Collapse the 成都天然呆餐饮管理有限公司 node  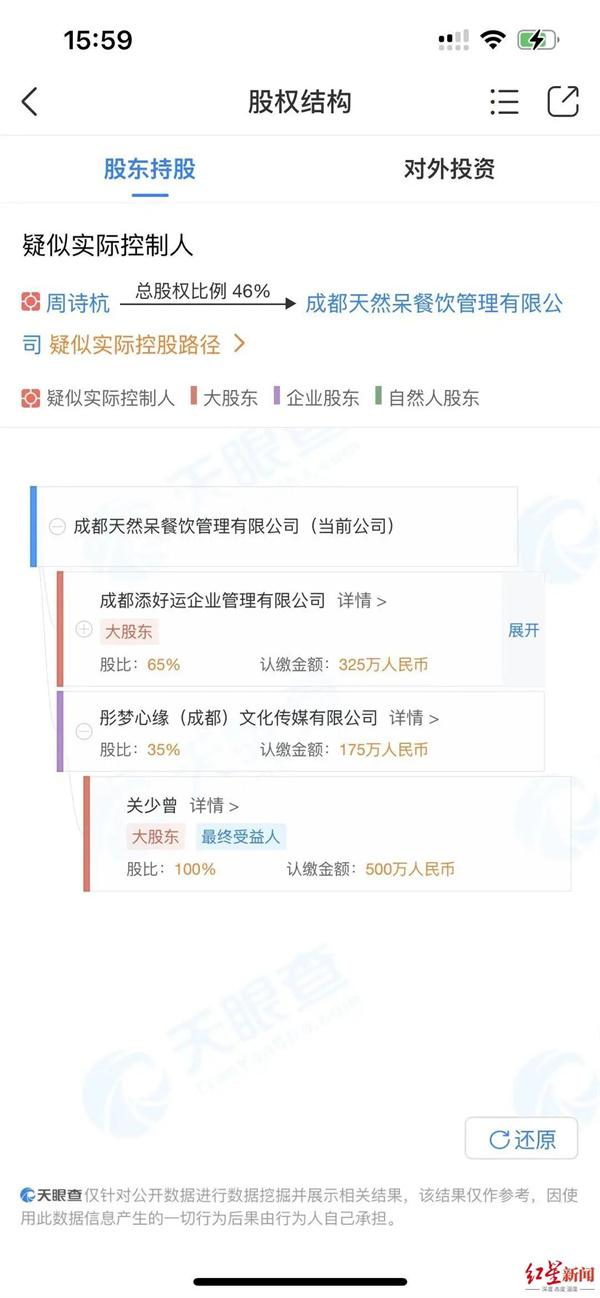tap(57, 526)
